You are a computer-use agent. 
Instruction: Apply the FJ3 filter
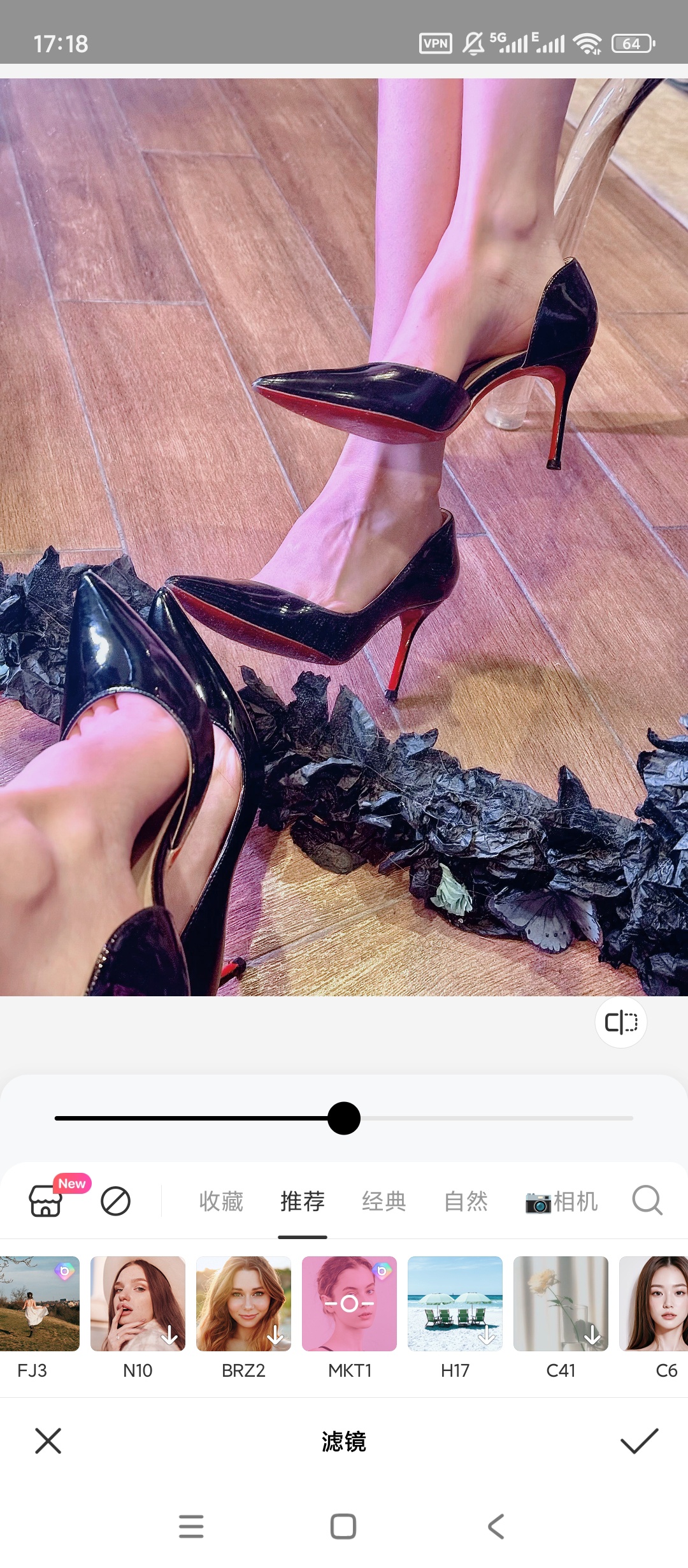[38, 1304]
